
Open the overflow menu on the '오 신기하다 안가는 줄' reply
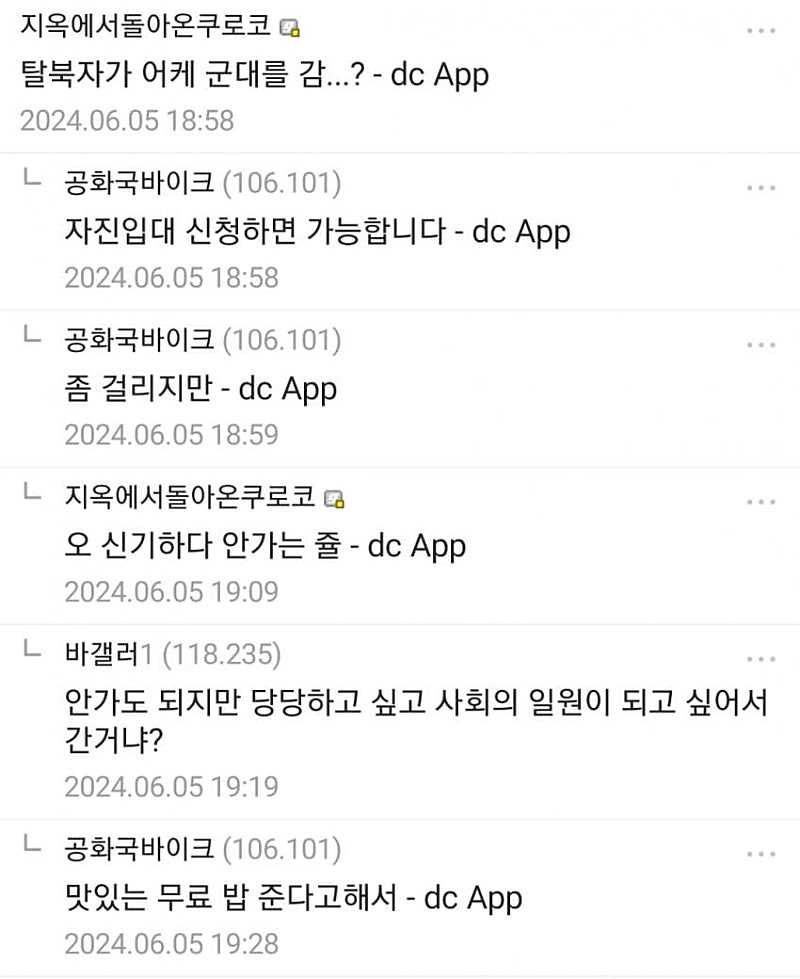click(x=761, y=501)
